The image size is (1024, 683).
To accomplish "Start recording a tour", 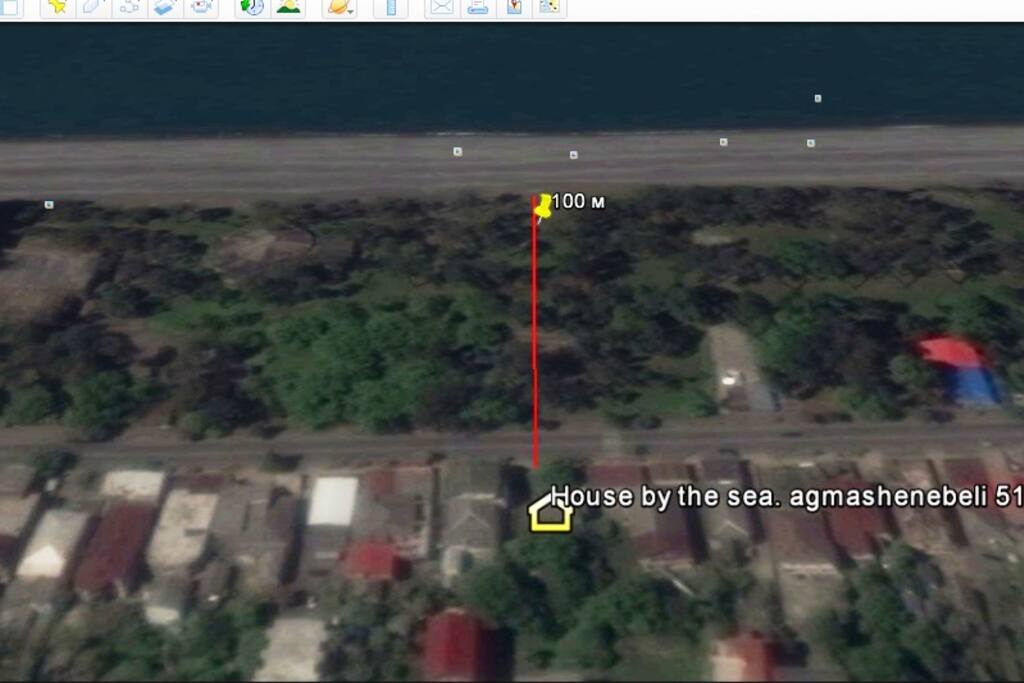I will (x=202, y=6).
